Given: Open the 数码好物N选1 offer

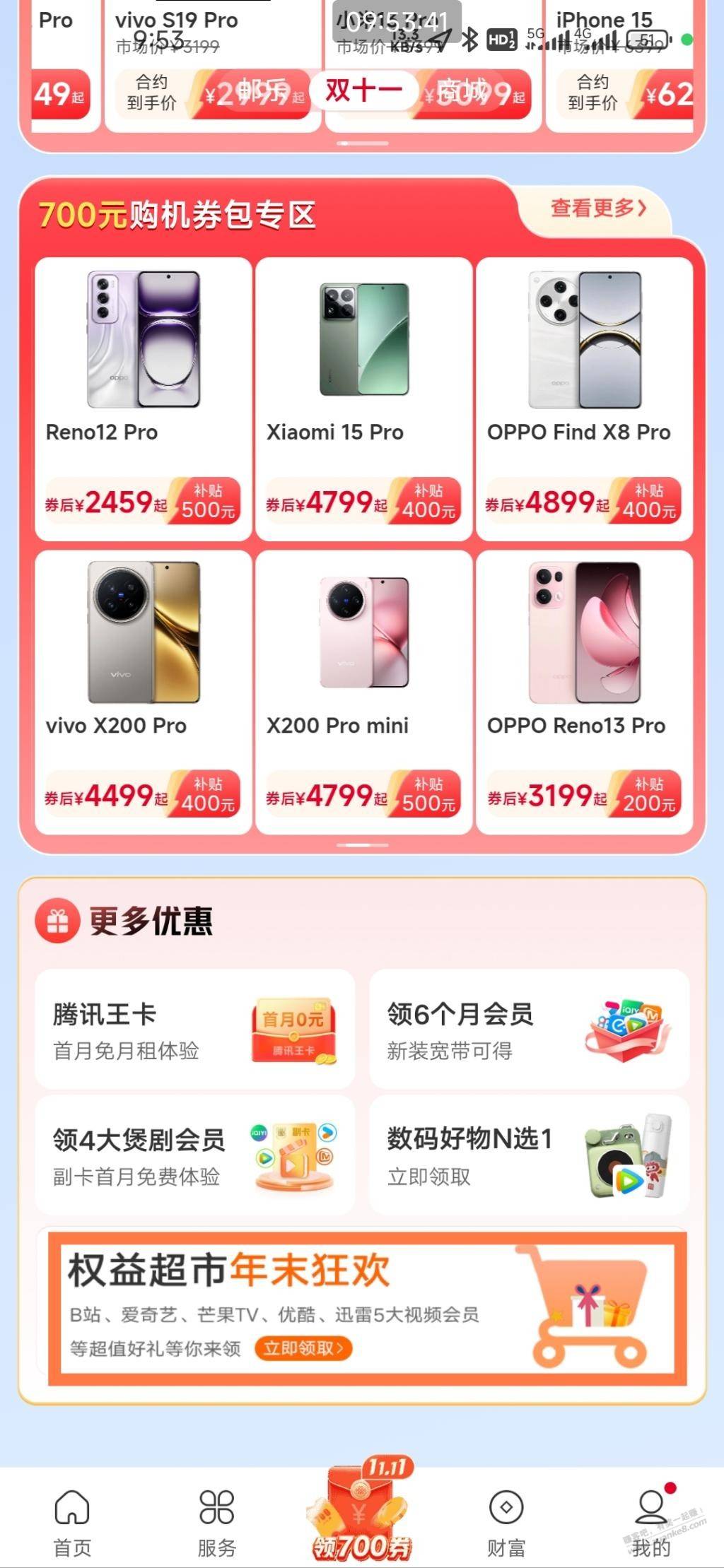Looking at the screenshot, I should pos(530,1155).
